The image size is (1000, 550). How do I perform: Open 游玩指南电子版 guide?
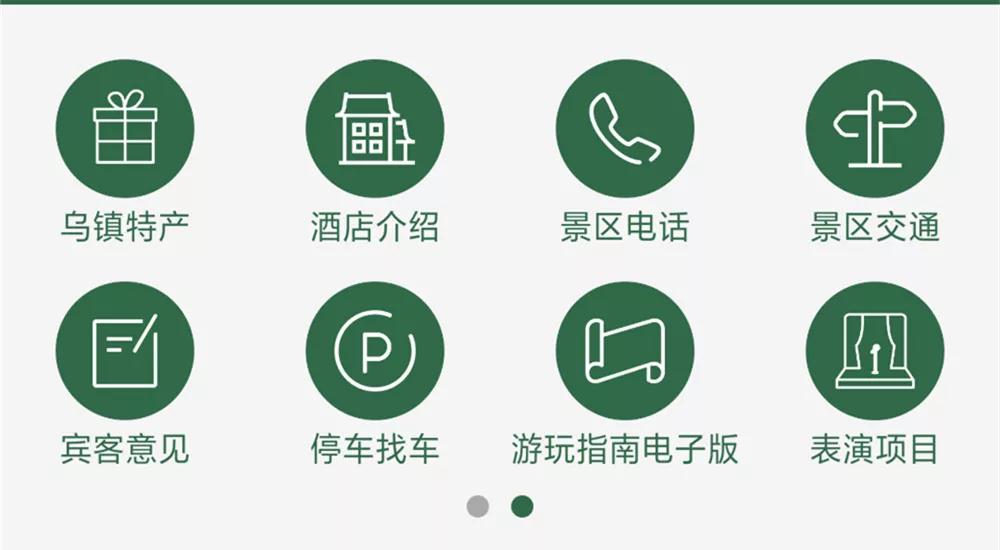(x=625, y=351)
